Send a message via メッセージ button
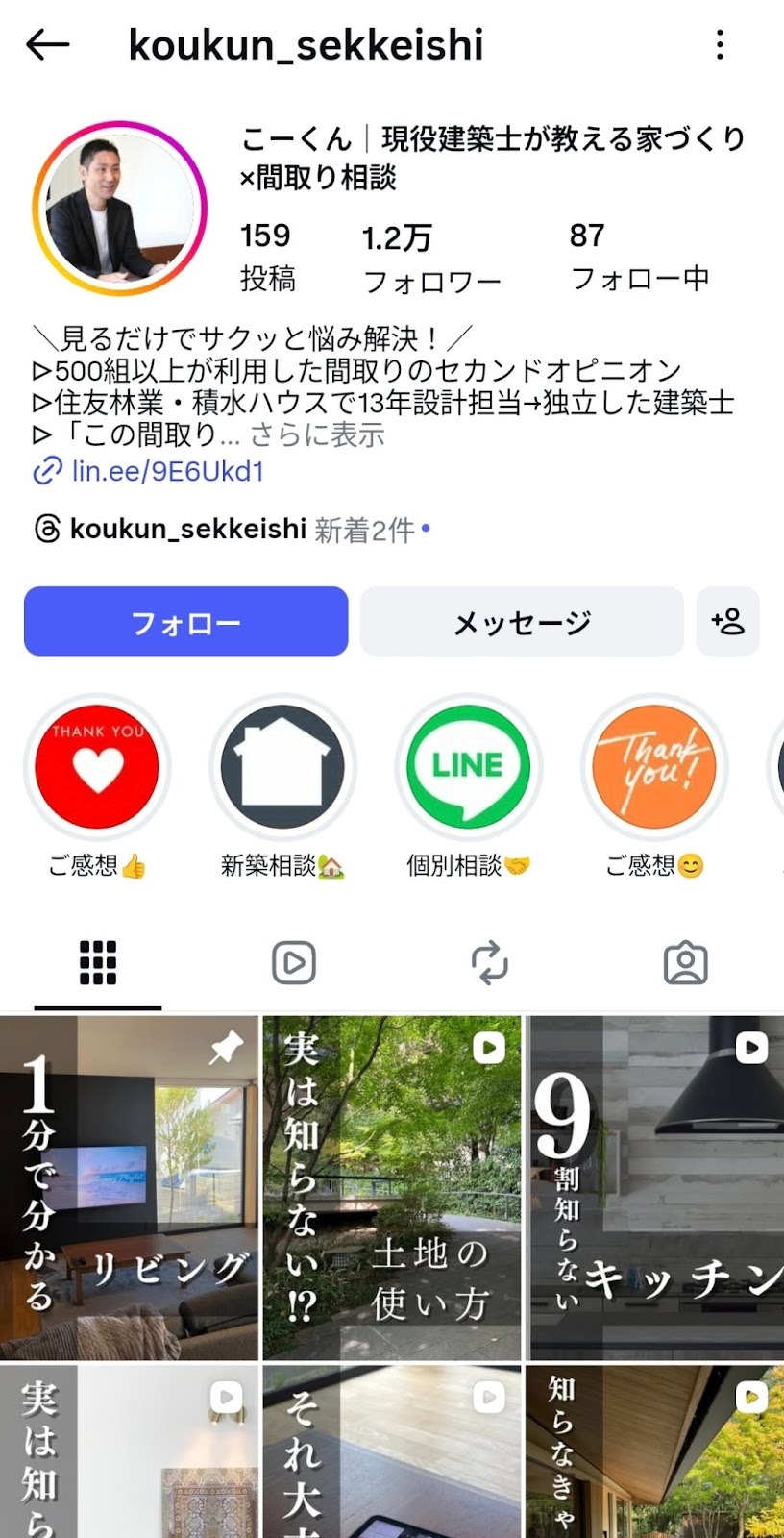Image resolution: width=784 pixels, height=1538 pixels. pyautogui.click(x=522, y=622)
